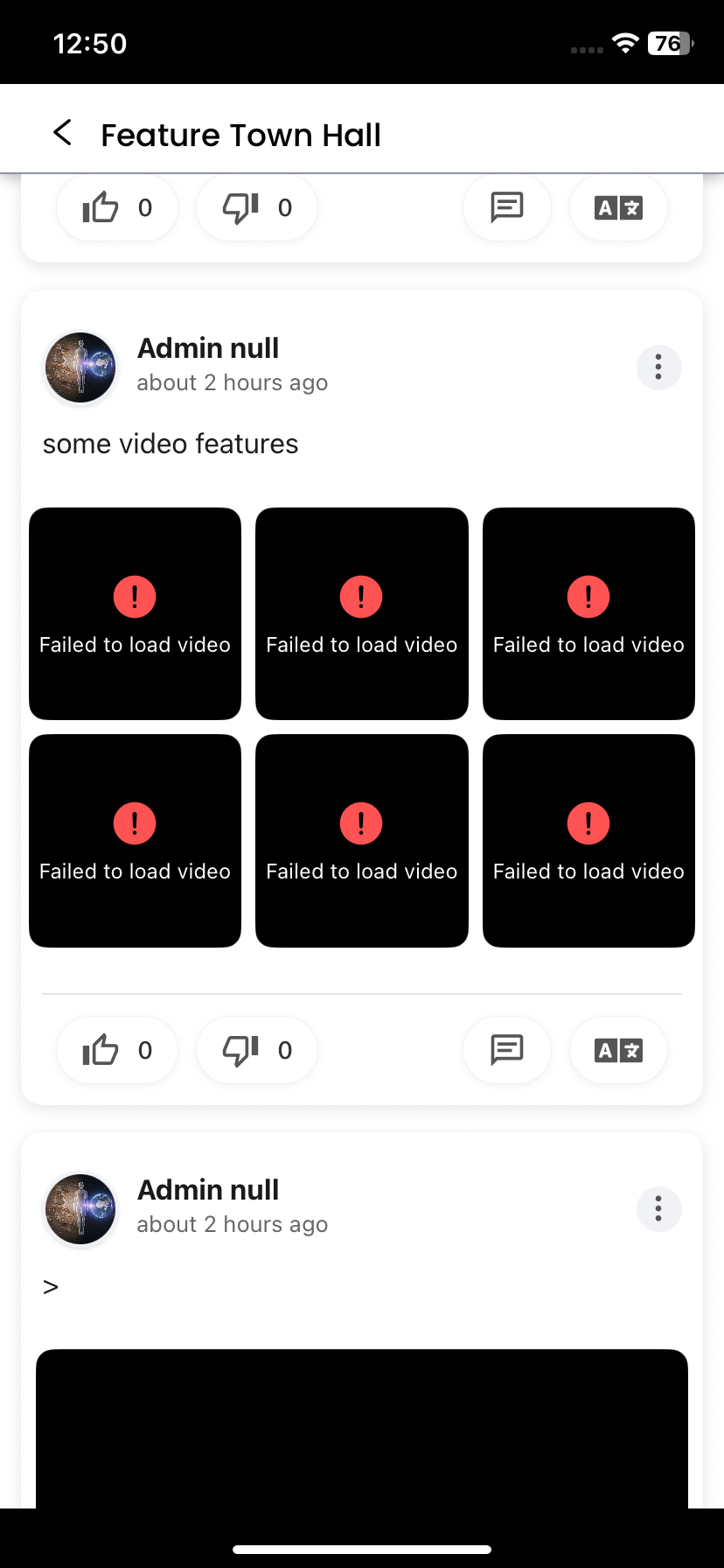Translate the "some video features" post
Image resolution: width=724 pixels, height=1568 pixels.
(618, 1049)
